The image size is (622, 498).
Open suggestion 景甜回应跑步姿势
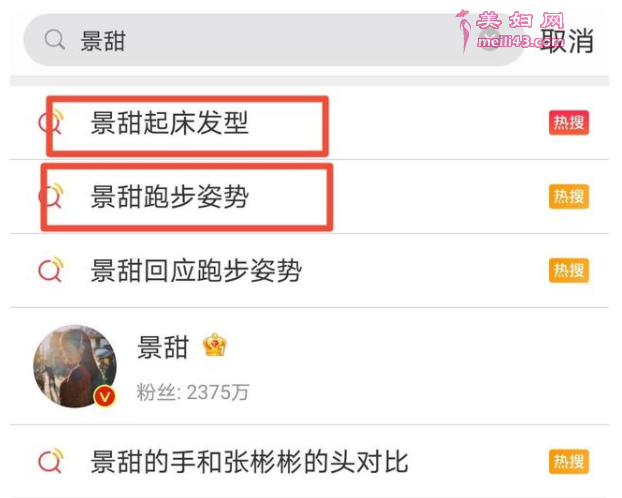196,270
